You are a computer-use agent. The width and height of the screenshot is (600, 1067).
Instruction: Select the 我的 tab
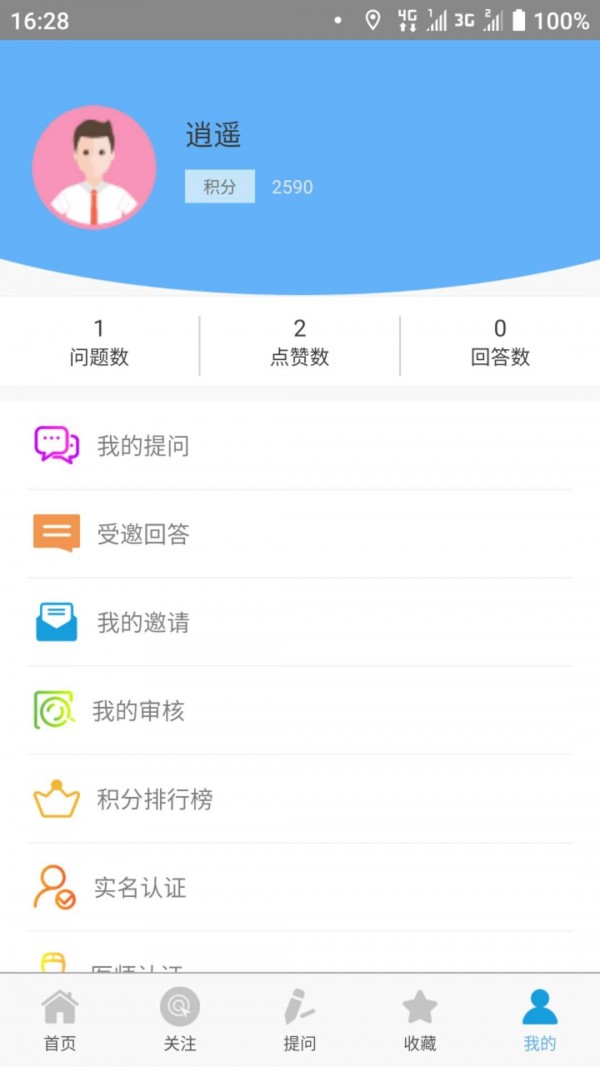point(540,1020)
